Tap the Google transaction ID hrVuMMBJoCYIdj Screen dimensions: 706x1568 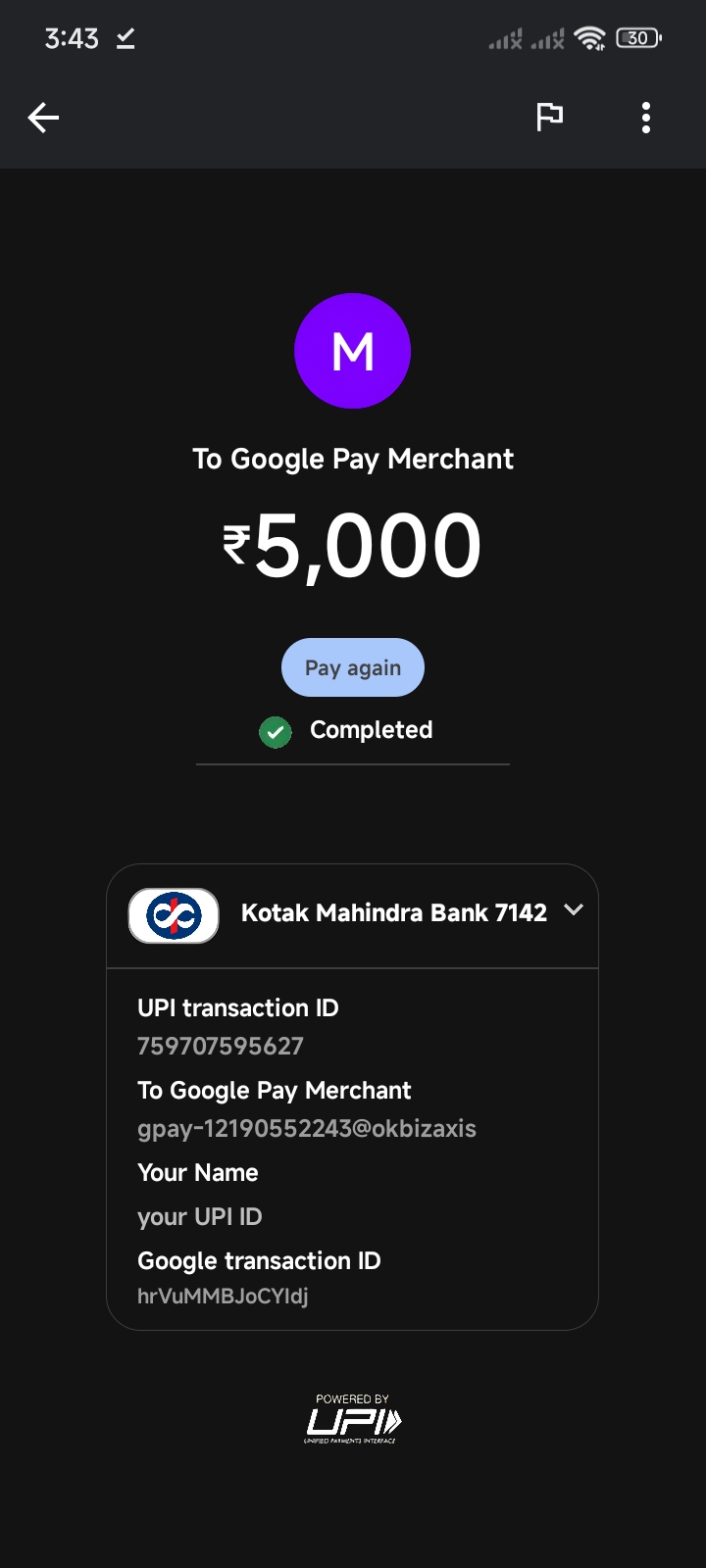pyautogui.click(x=222, y=1295)
